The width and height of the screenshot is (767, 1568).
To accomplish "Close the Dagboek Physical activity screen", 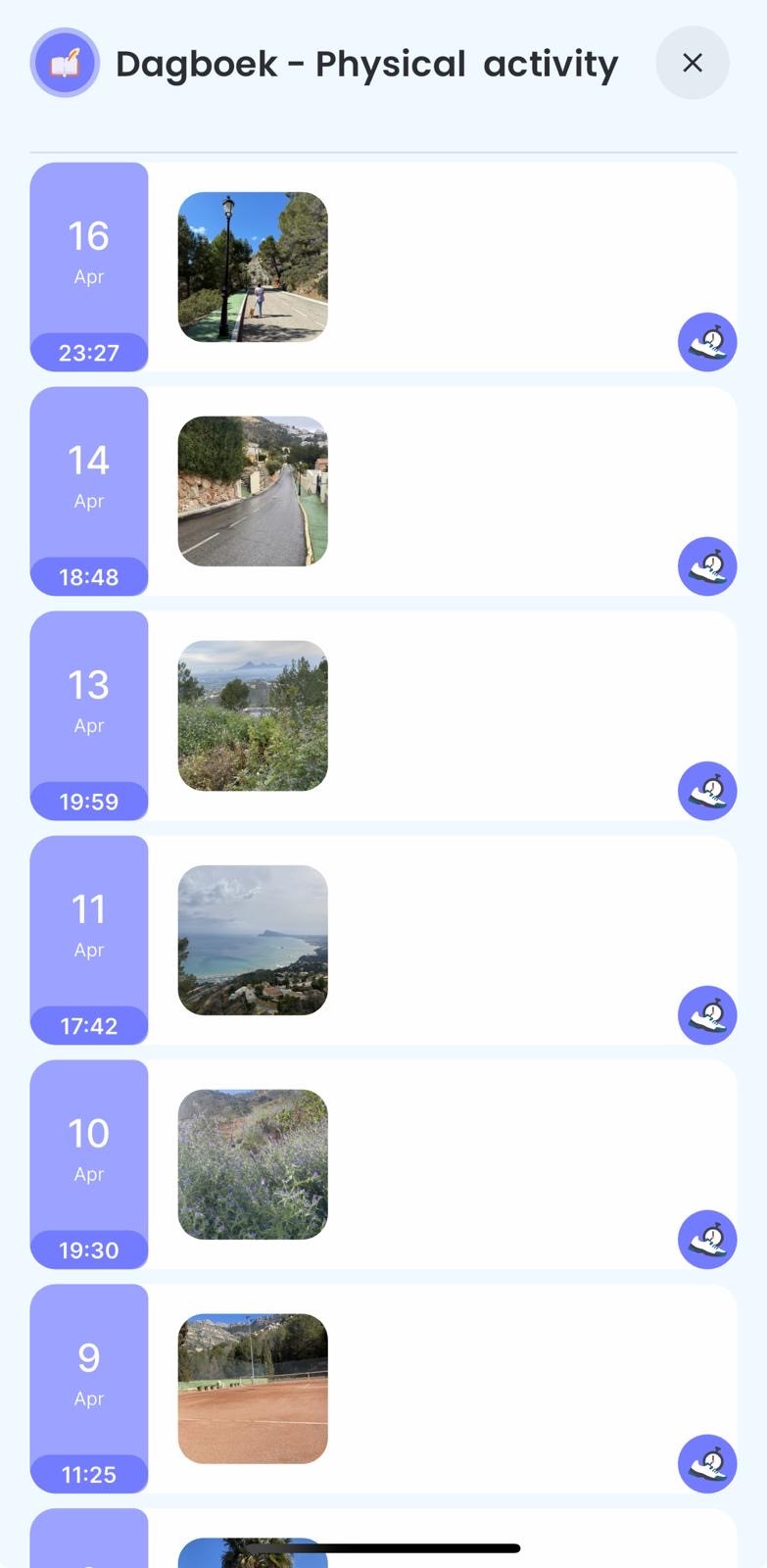I will (693, 63).
